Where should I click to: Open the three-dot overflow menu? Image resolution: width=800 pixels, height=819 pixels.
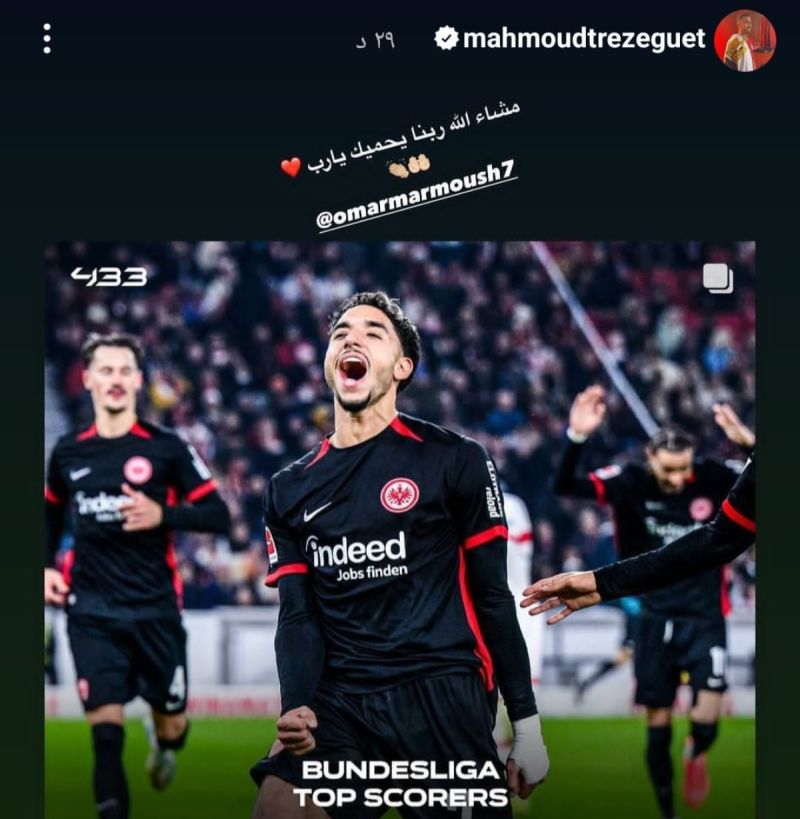(x=46, y=38)
